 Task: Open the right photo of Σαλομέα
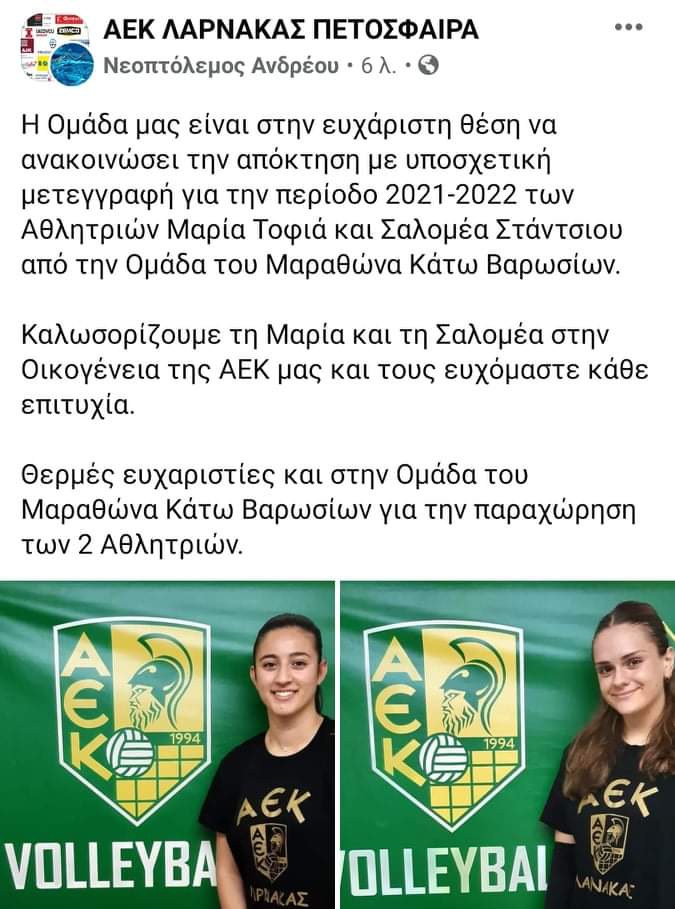[508, 745]
